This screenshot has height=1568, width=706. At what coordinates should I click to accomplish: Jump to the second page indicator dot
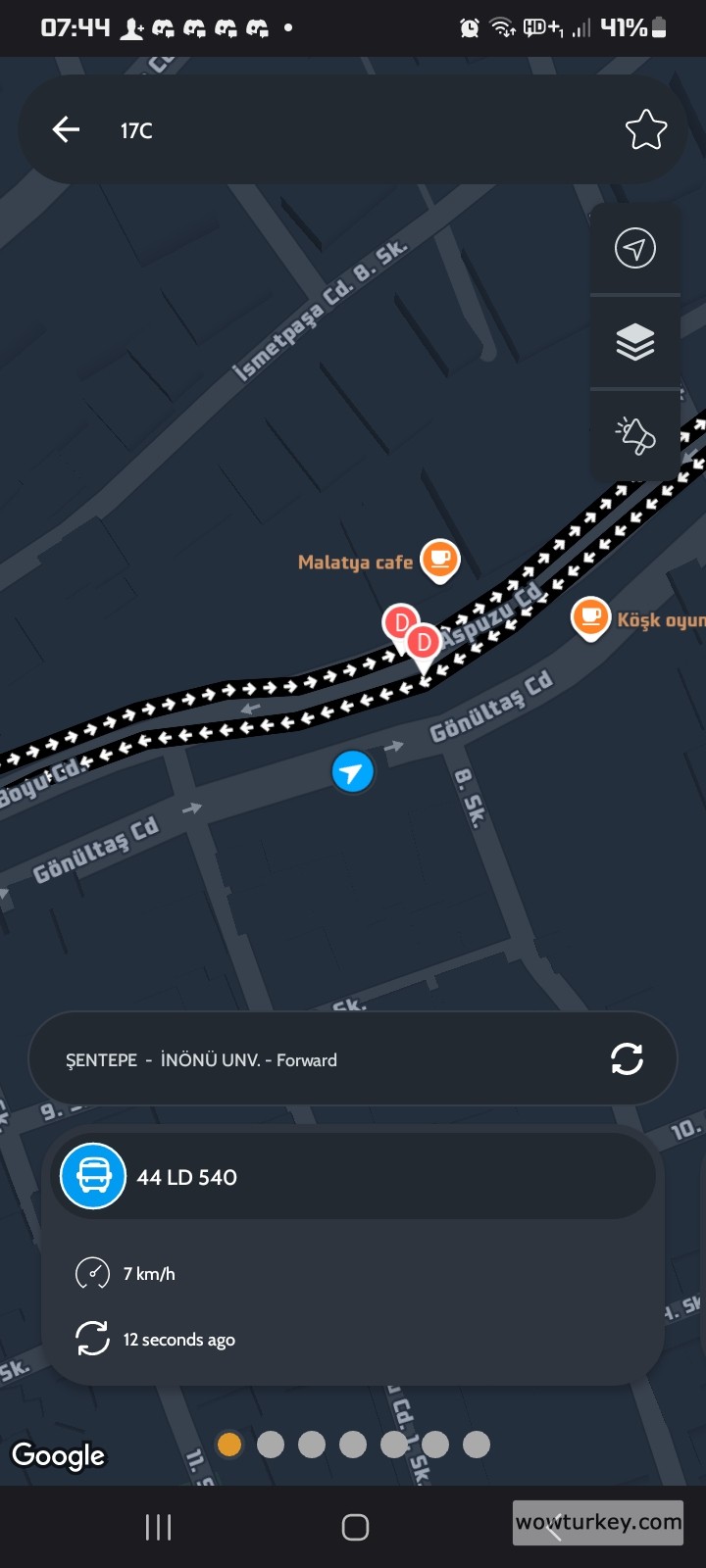(x=271, y=1445)
